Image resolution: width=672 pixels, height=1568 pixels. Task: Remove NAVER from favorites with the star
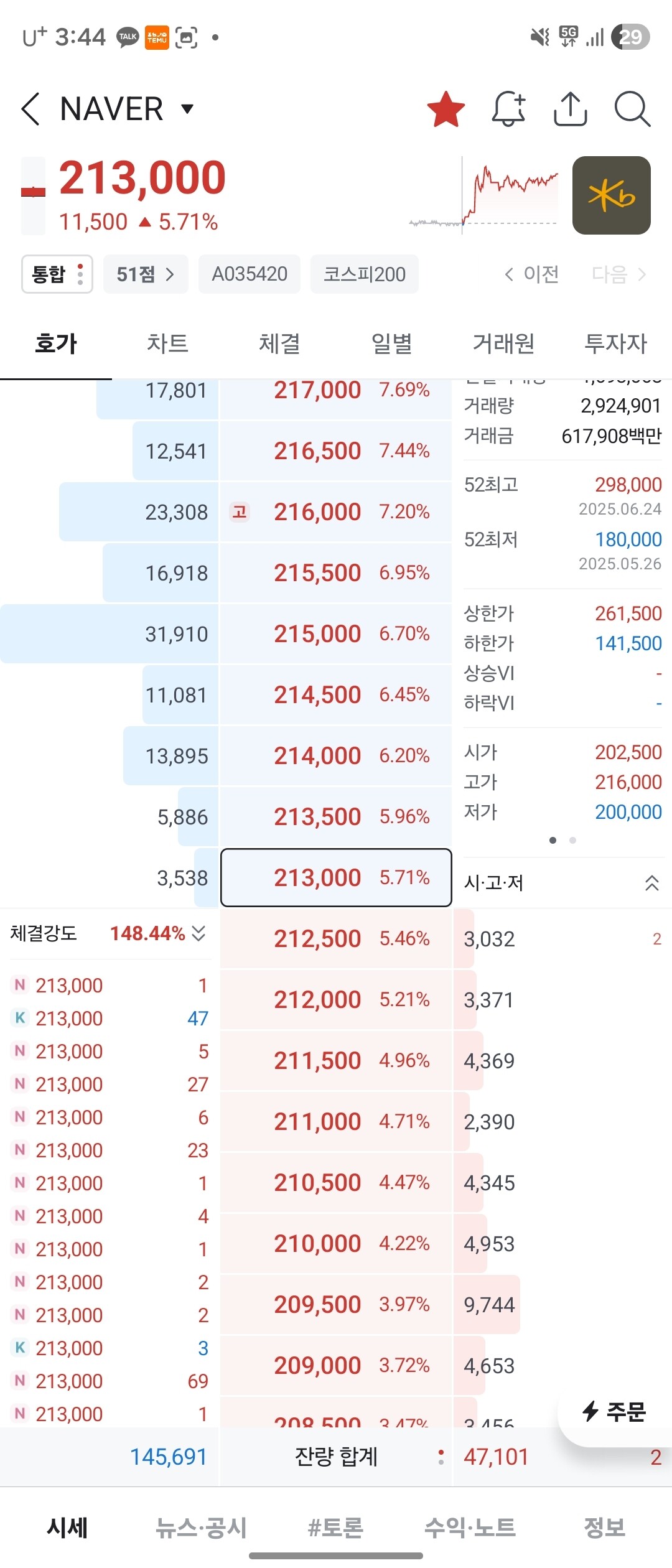tap(446, 109)
